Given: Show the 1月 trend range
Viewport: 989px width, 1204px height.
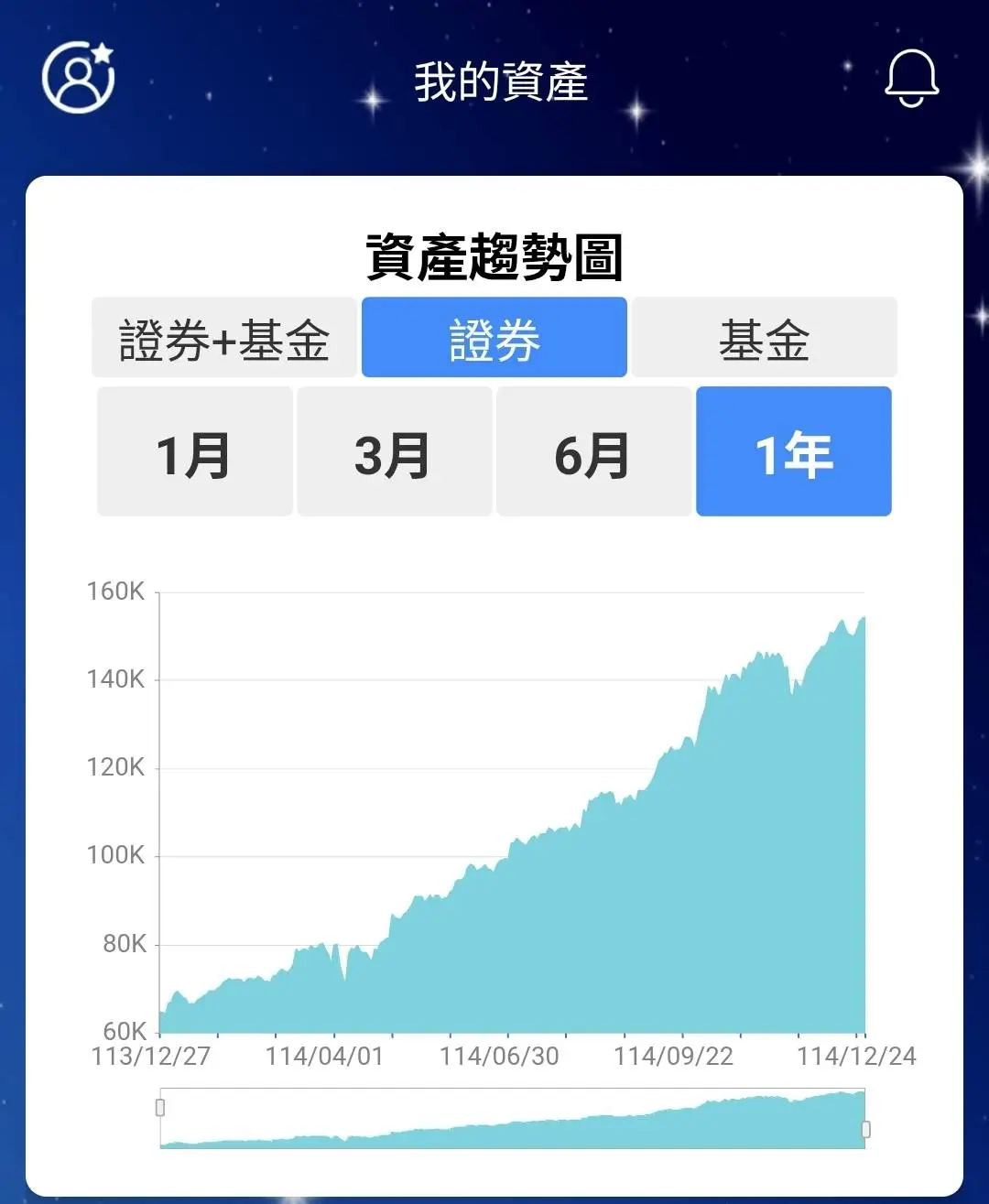Looking at the screenshot, I should point(195,452).
